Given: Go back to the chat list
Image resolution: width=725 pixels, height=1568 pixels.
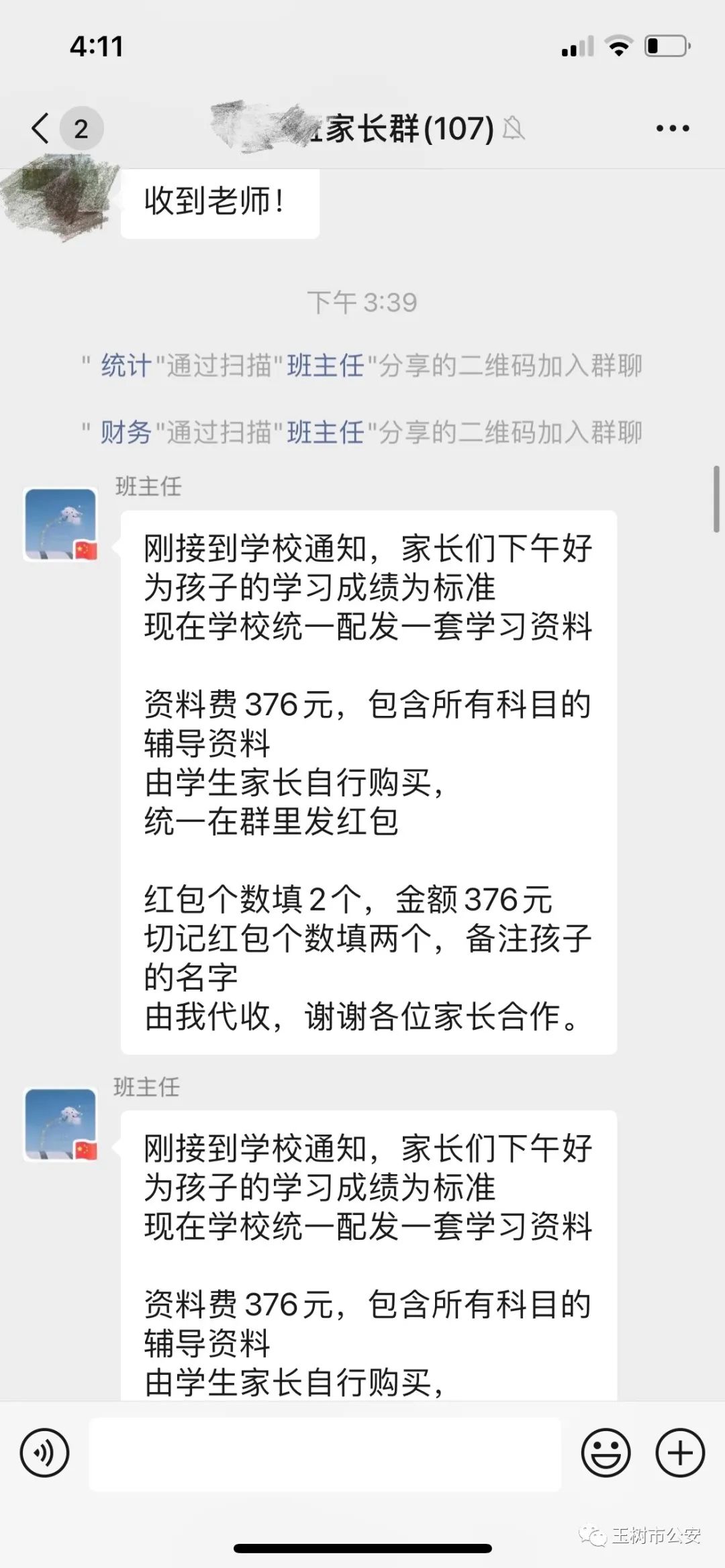Looking at the screenshot, I should [x=42, y=127].
